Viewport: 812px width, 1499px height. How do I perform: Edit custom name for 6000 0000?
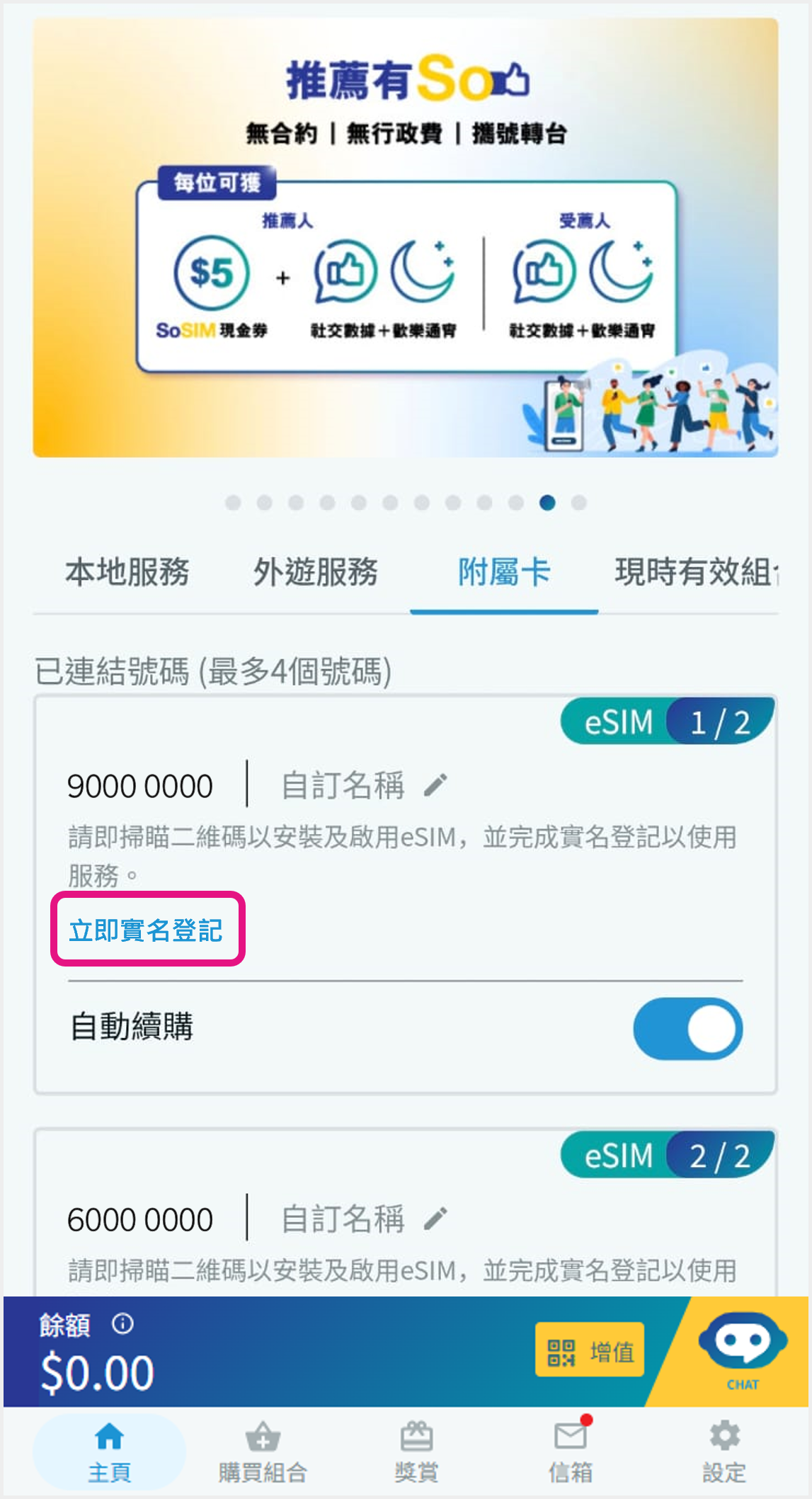click(435, 1219)
